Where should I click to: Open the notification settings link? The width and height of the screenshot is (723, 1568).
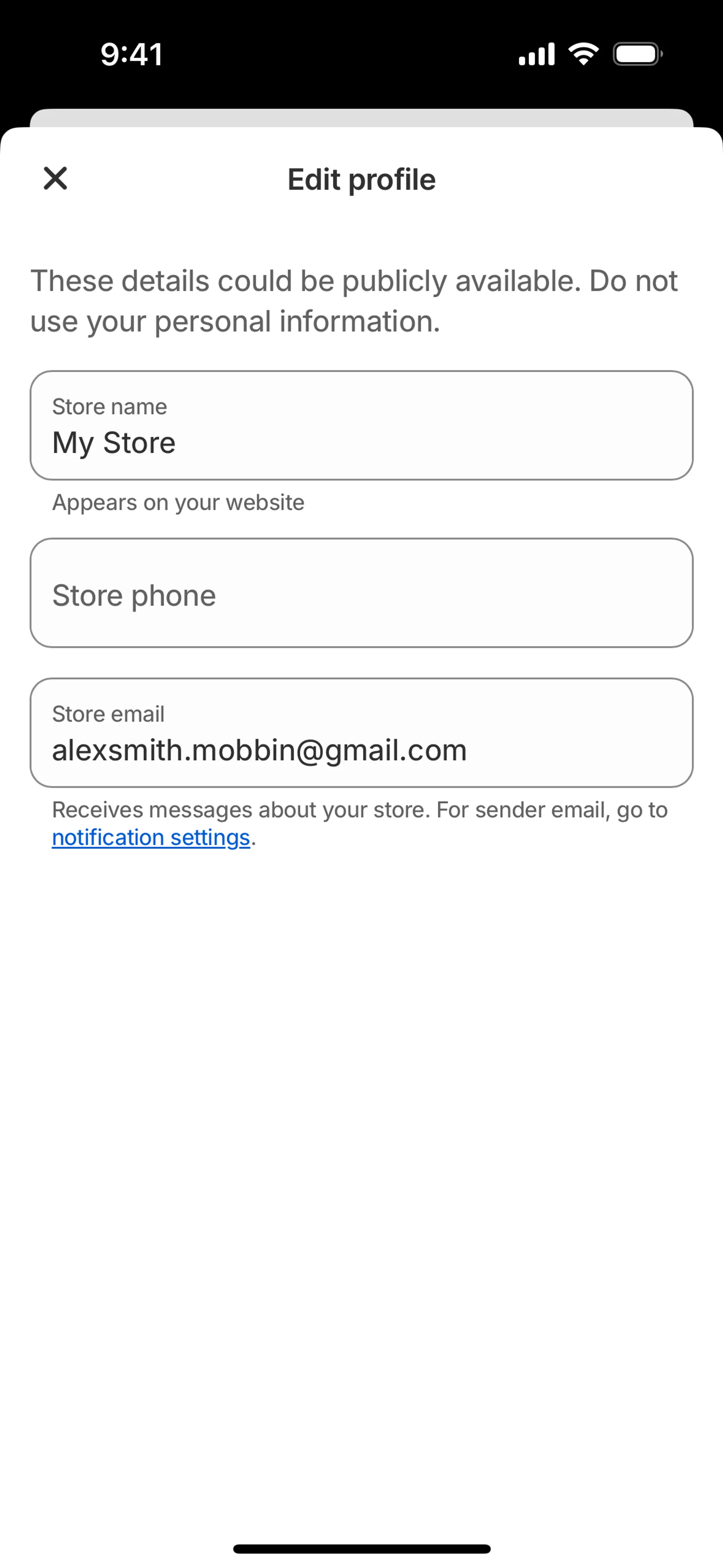151,838
